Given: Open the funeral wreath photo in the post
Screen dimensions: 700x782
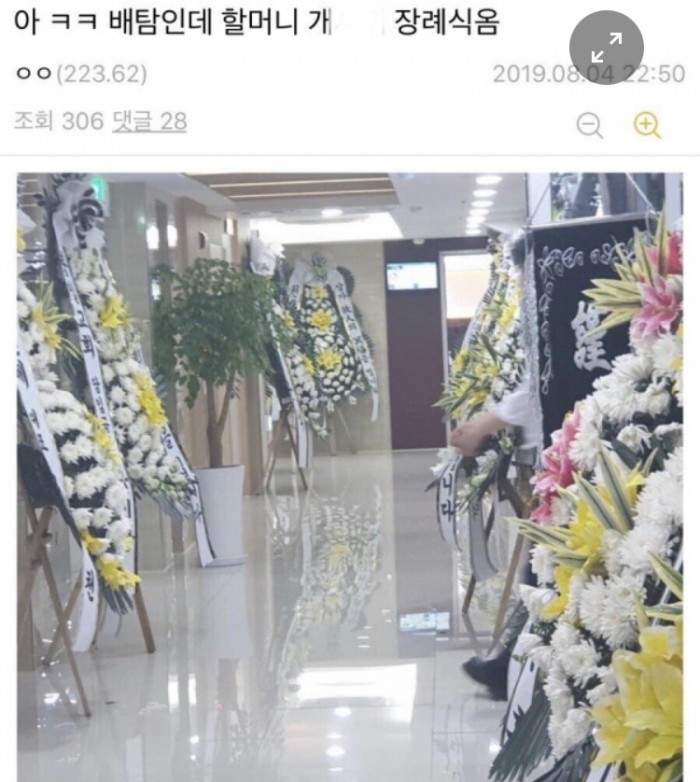Looking at the screenshot, I should (x=350, y=476).
